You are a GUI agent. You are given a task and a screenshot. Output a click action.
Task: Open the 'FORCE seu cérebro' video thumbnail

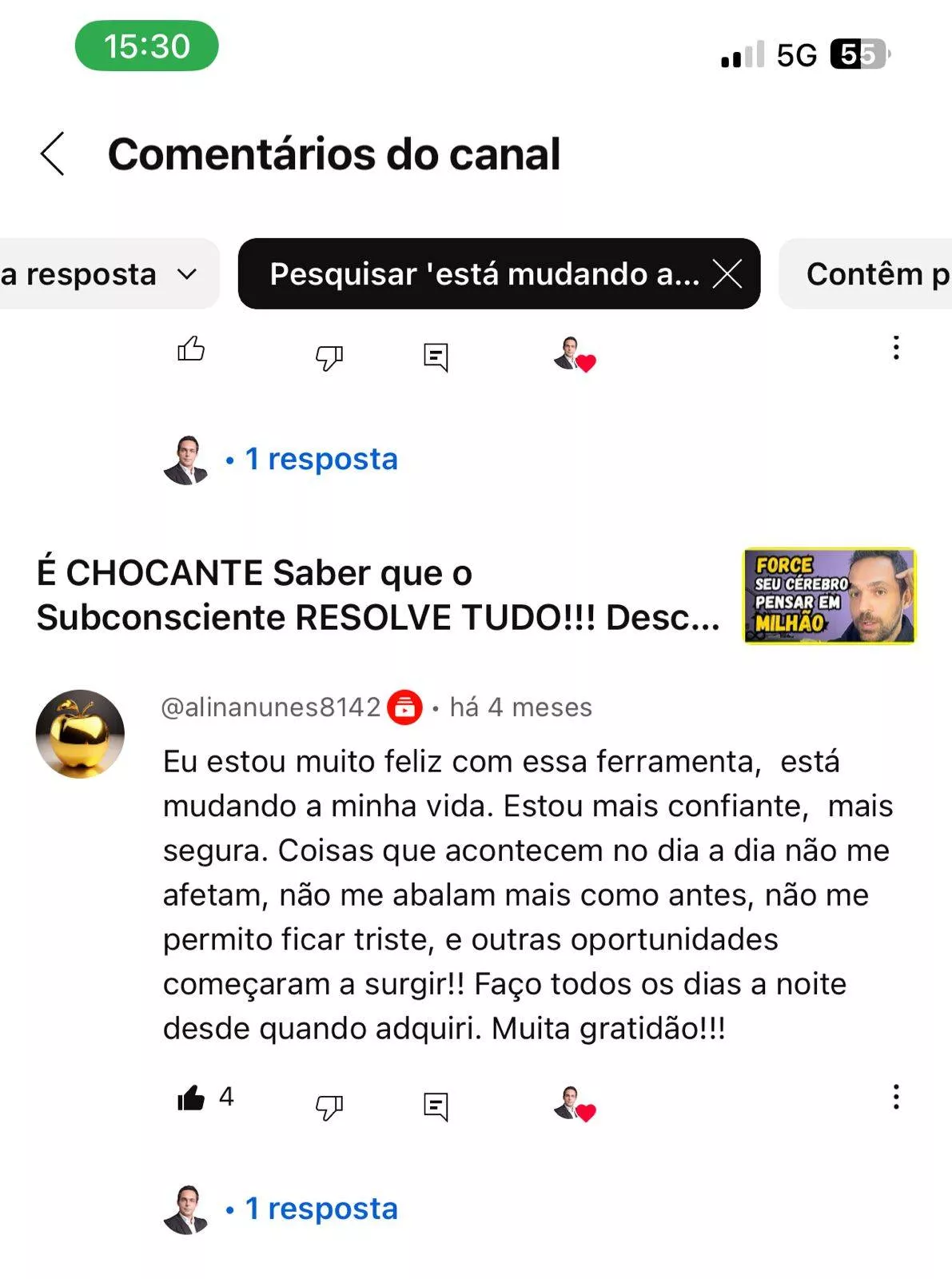(x=829, y=596)
